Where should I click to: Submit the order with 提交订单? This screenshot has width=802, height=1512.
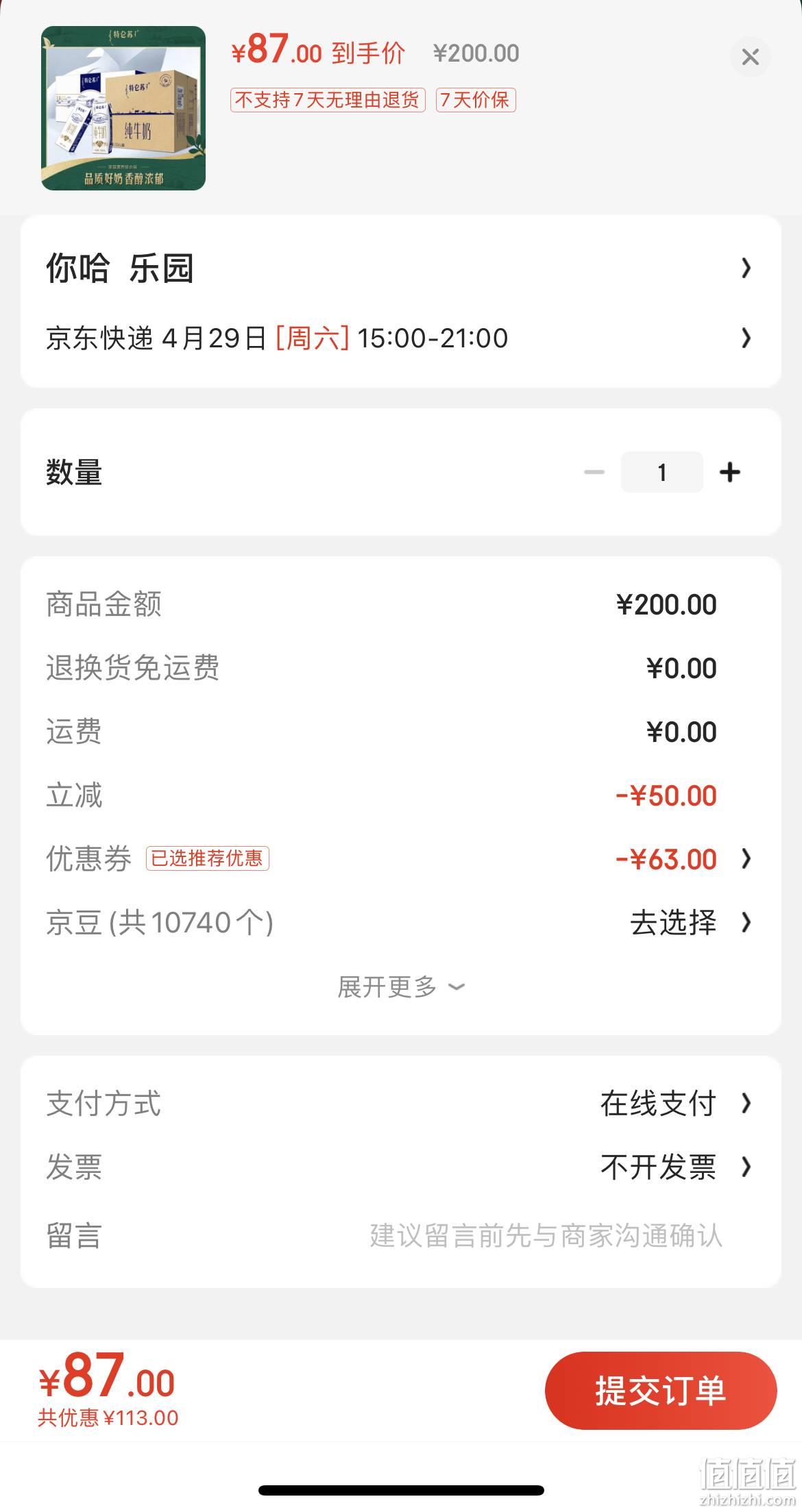point(661,1391)
